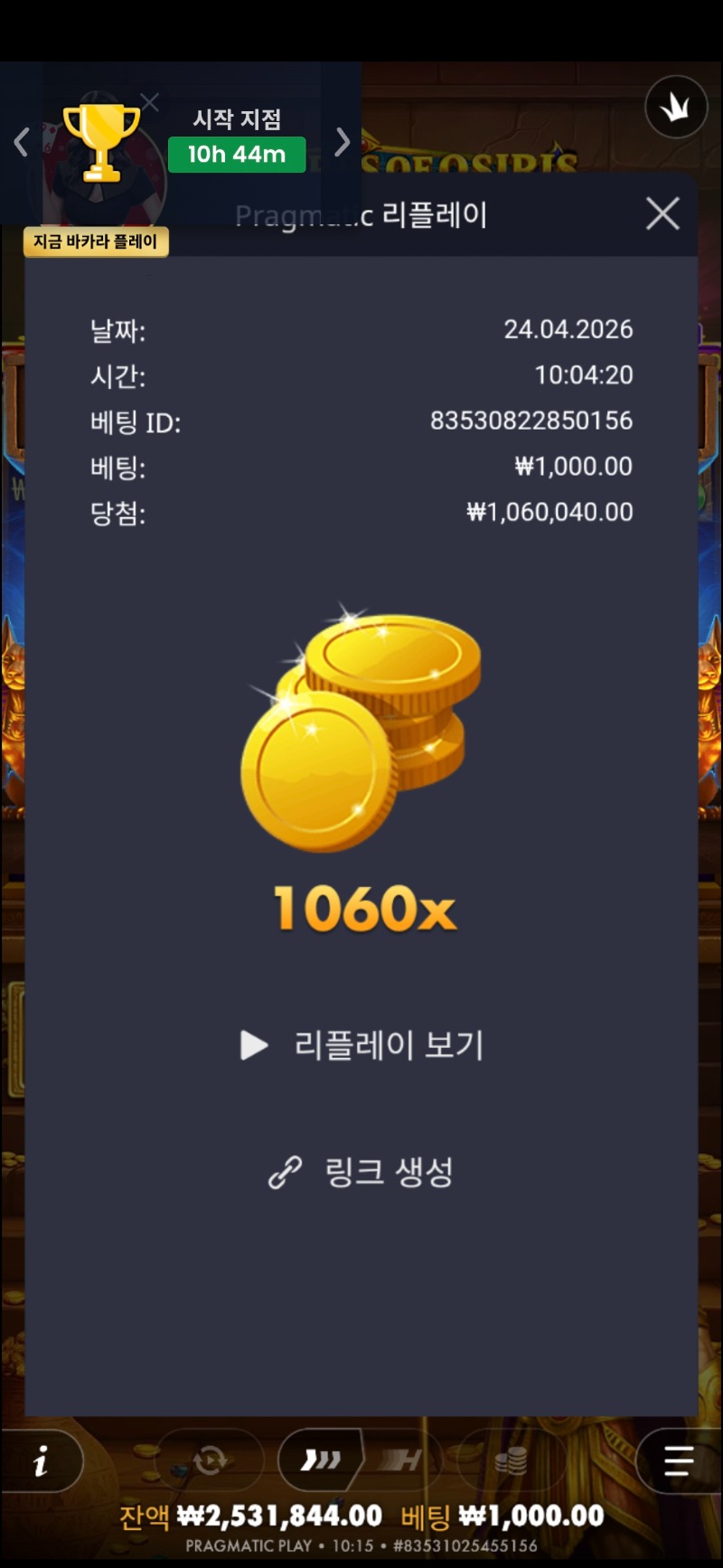Tap 링크 생성 to generate link
This screenshot has width=723, height=1568.
pos(361,1172)
